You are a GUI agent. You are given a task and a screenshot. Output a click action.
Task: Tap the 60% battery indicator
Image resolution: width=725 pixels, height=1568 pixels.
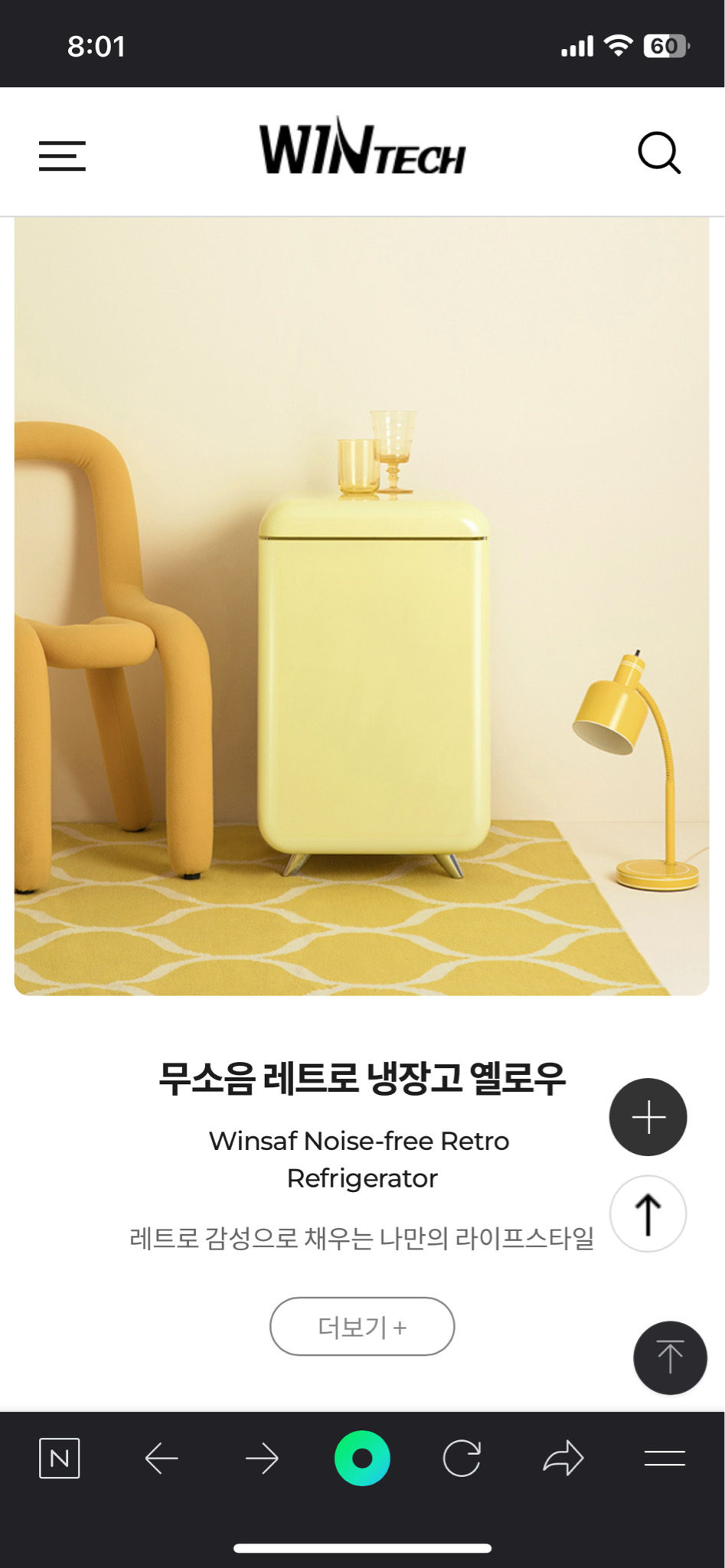pyautogui.click(x=663, y=46)
